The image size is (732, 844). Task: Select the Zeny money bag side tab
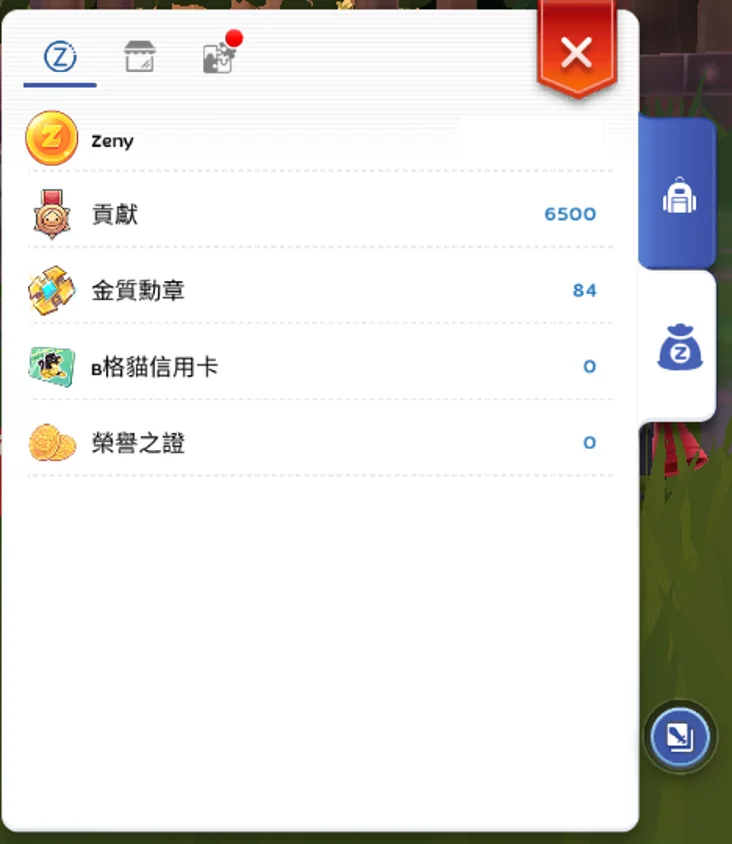pos(680,347)
